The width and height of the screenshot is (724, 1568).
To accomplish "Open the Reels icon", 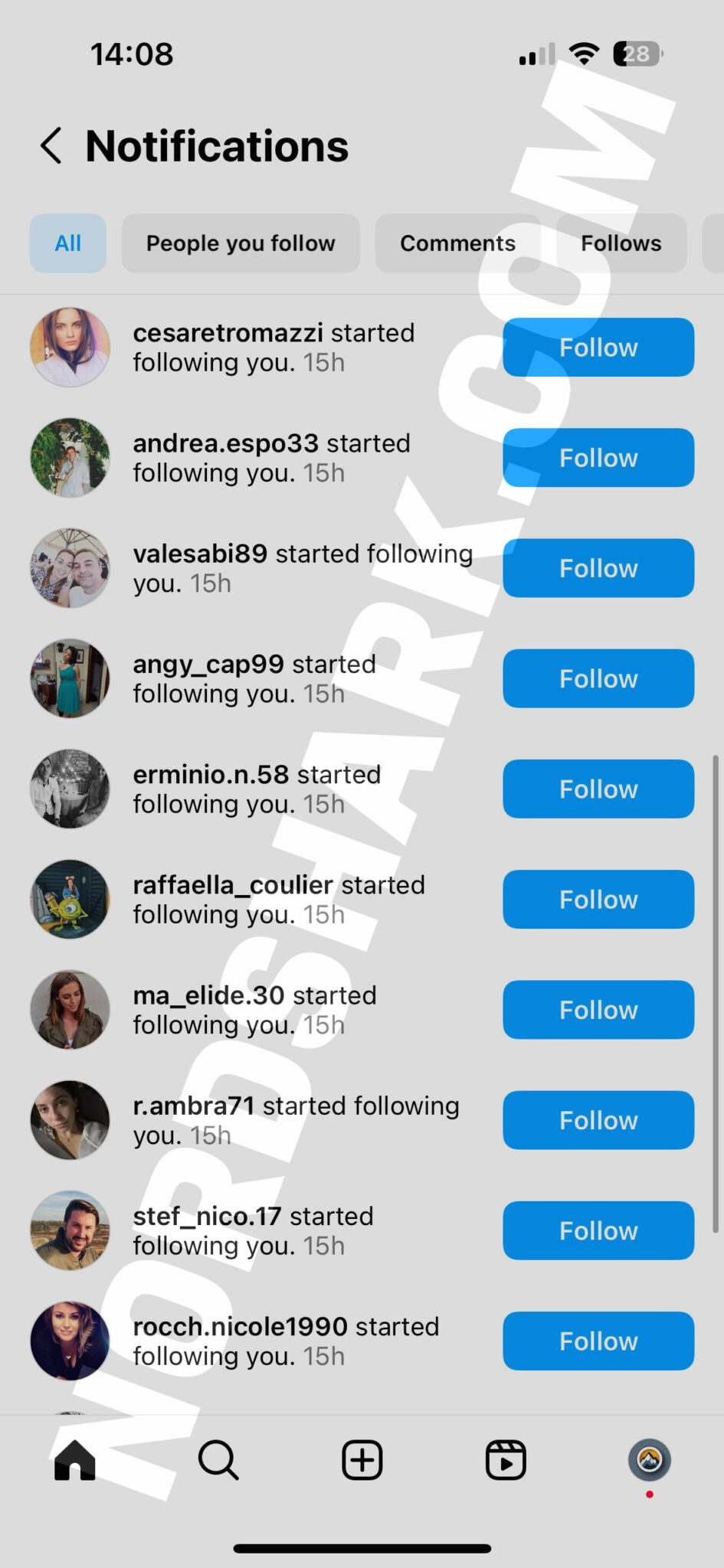I will point(505,1459).
